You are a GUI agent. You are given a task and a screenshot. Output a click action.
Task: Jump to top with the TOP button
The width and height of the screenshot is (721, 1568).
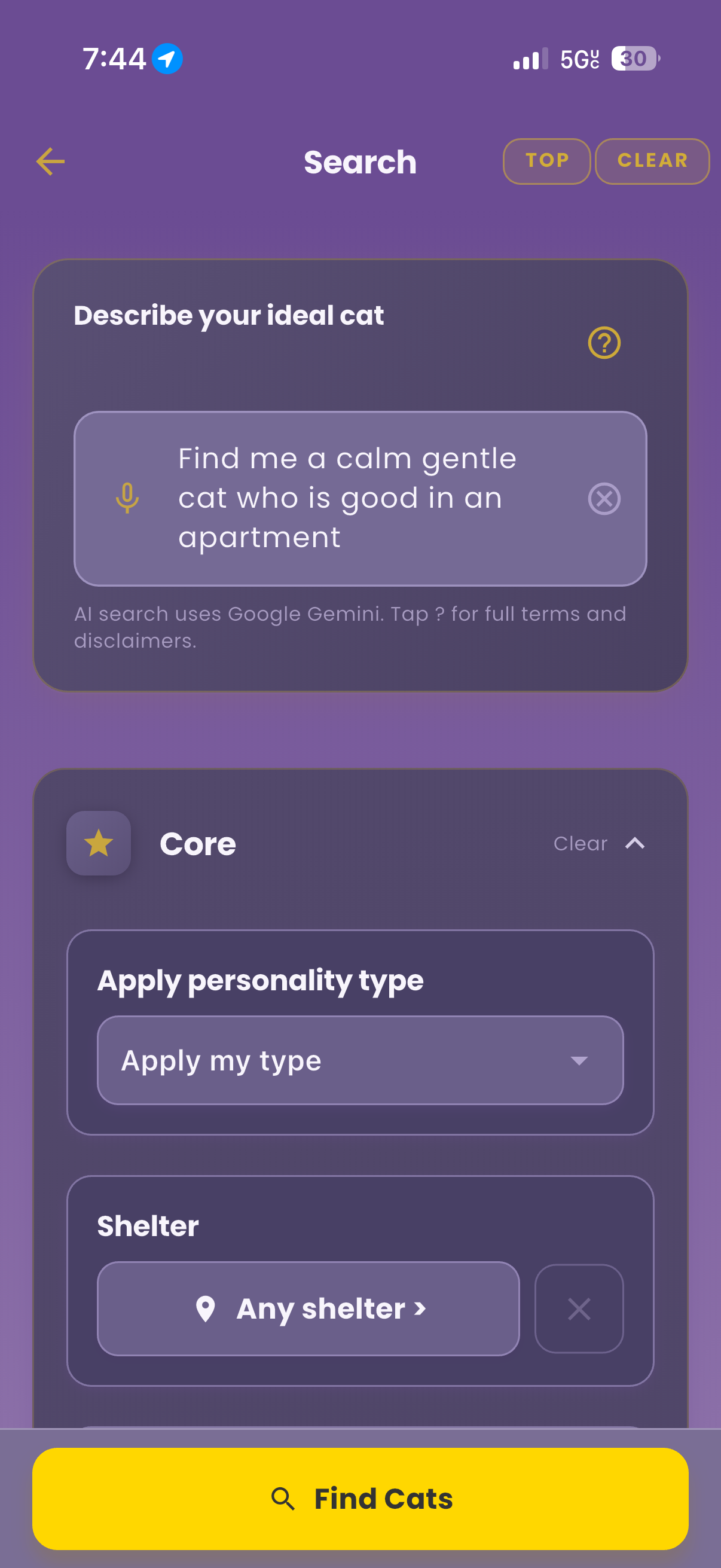pos(546,161)
